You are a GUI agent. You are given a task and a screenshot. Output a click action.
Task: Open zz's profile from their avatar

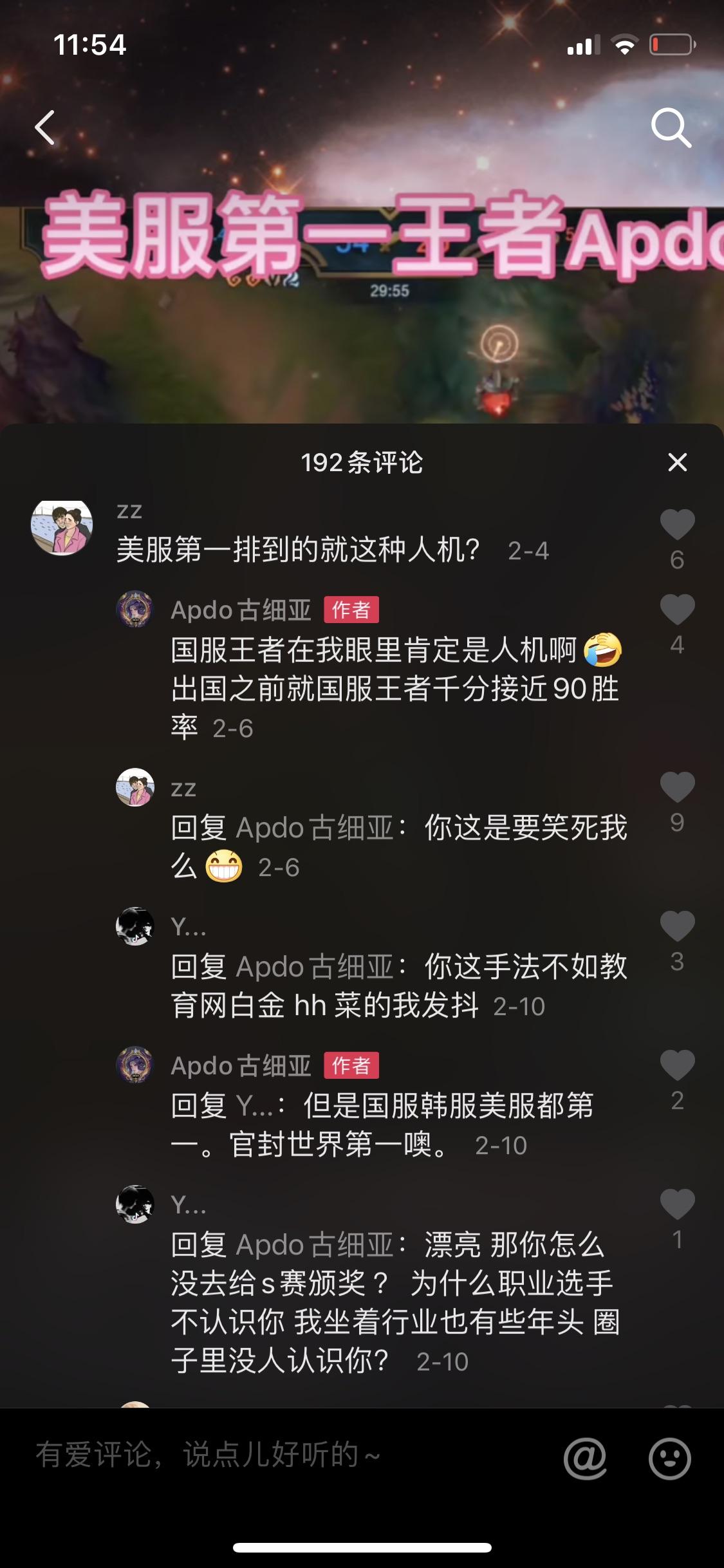(x=61, y=528)
